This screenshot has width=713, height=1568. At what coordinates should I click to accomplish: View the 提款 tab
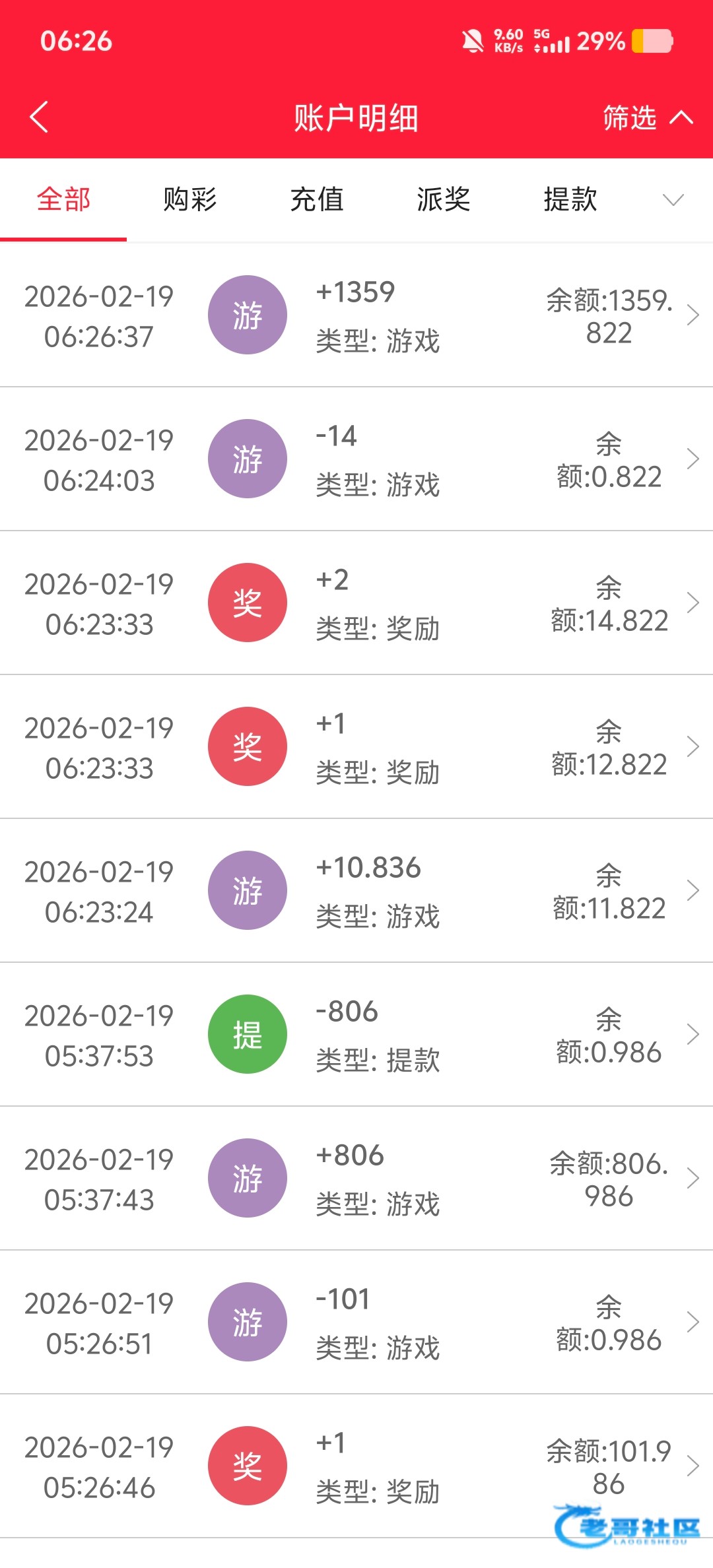(x=570, y=199)
